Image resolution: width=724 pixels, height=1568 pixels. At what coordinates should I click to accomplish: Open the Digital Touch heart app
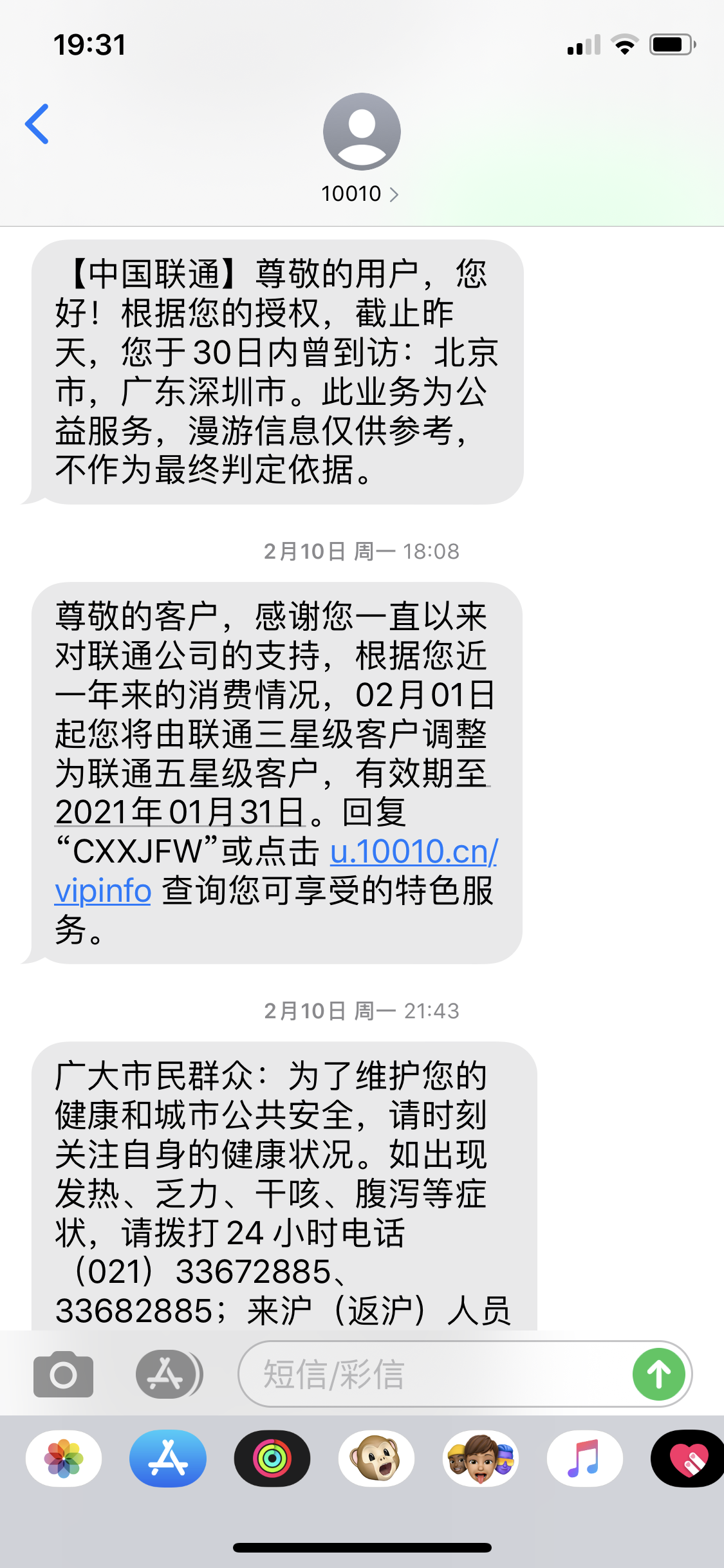point(689,1459)
